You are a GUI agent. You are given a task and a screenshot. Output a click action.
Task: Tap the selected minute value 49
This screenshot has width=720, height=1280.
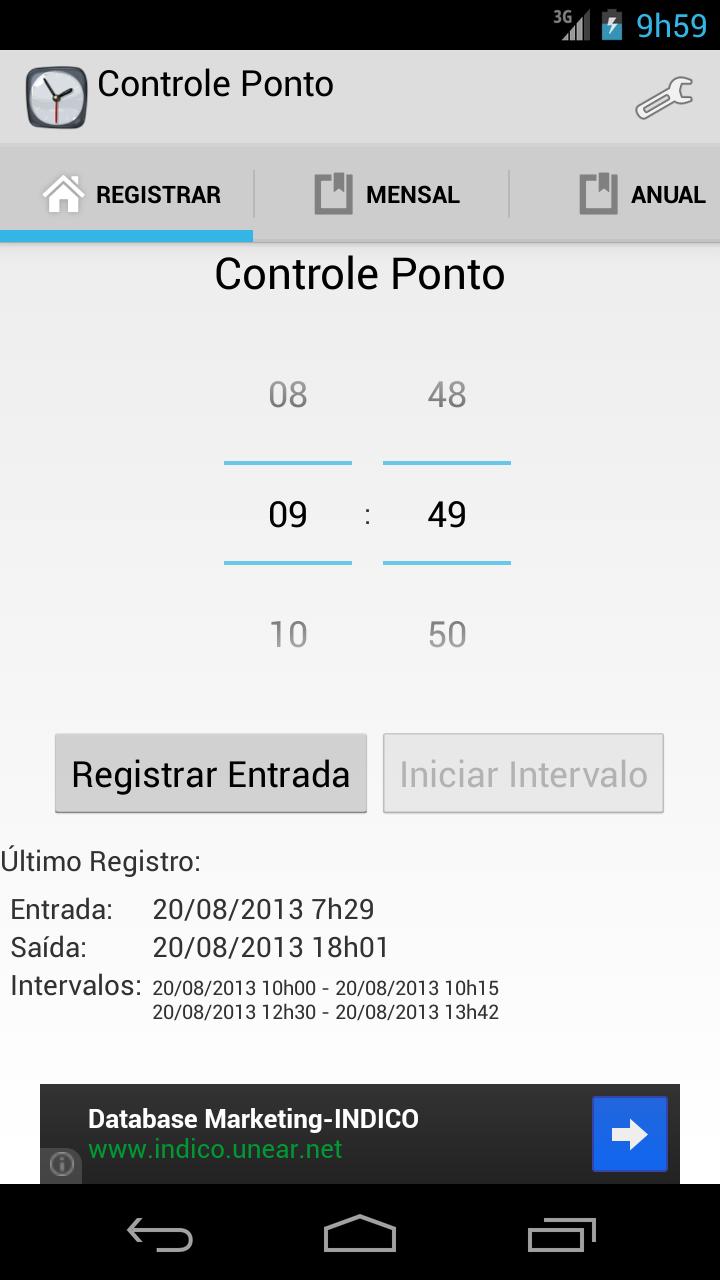[447, 514]
